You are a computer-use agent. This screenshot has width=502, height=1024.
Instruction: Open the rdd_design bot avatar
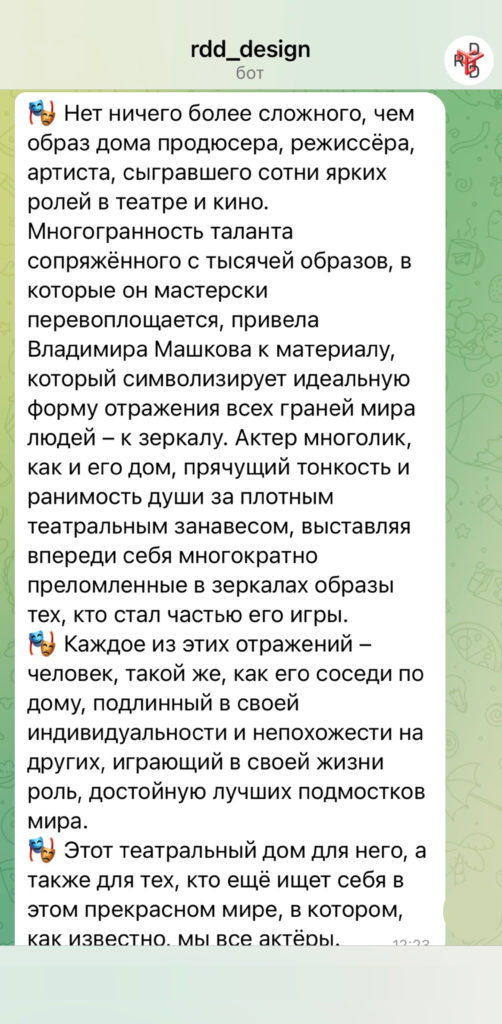469,59
